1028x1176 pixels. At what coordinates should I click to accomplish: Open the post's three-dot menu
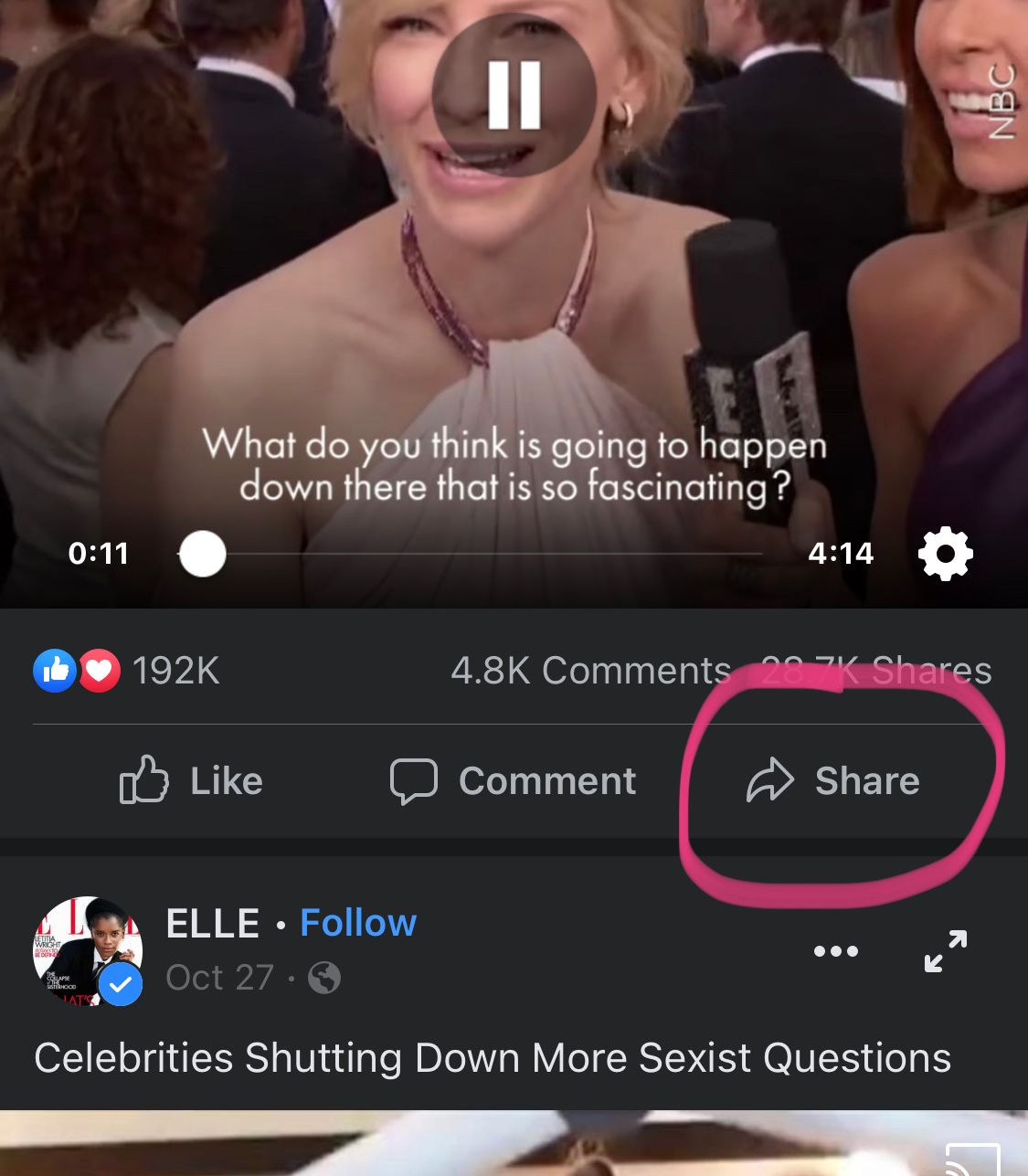(x=835, y=951)
